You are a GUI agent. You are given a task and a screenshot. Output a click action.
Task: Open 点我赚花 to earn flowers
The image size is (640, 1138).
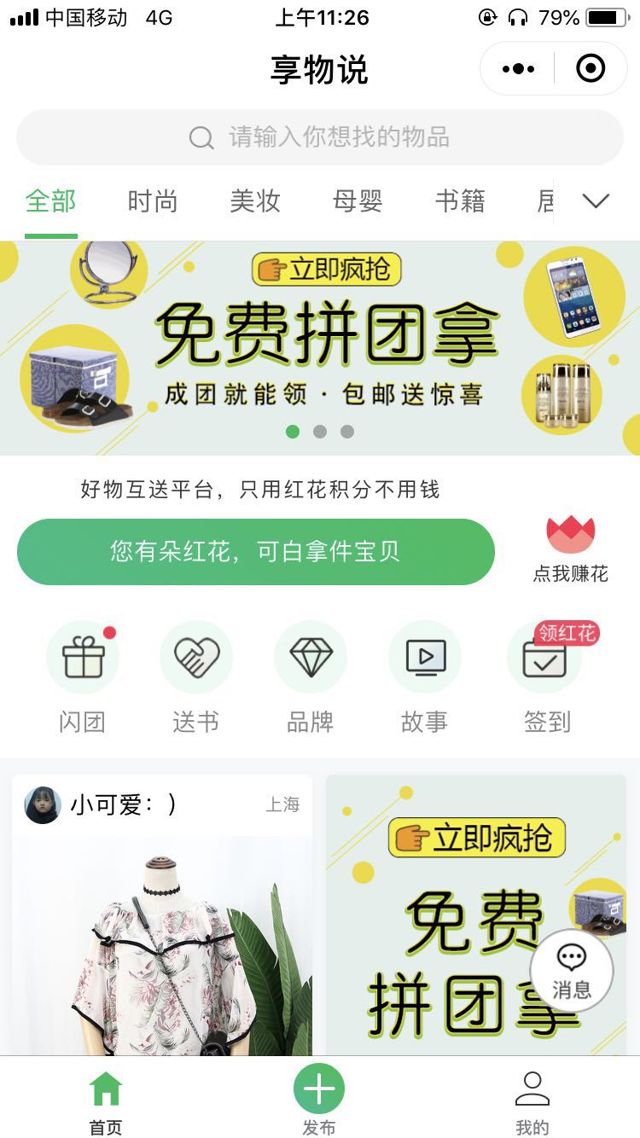570,550
